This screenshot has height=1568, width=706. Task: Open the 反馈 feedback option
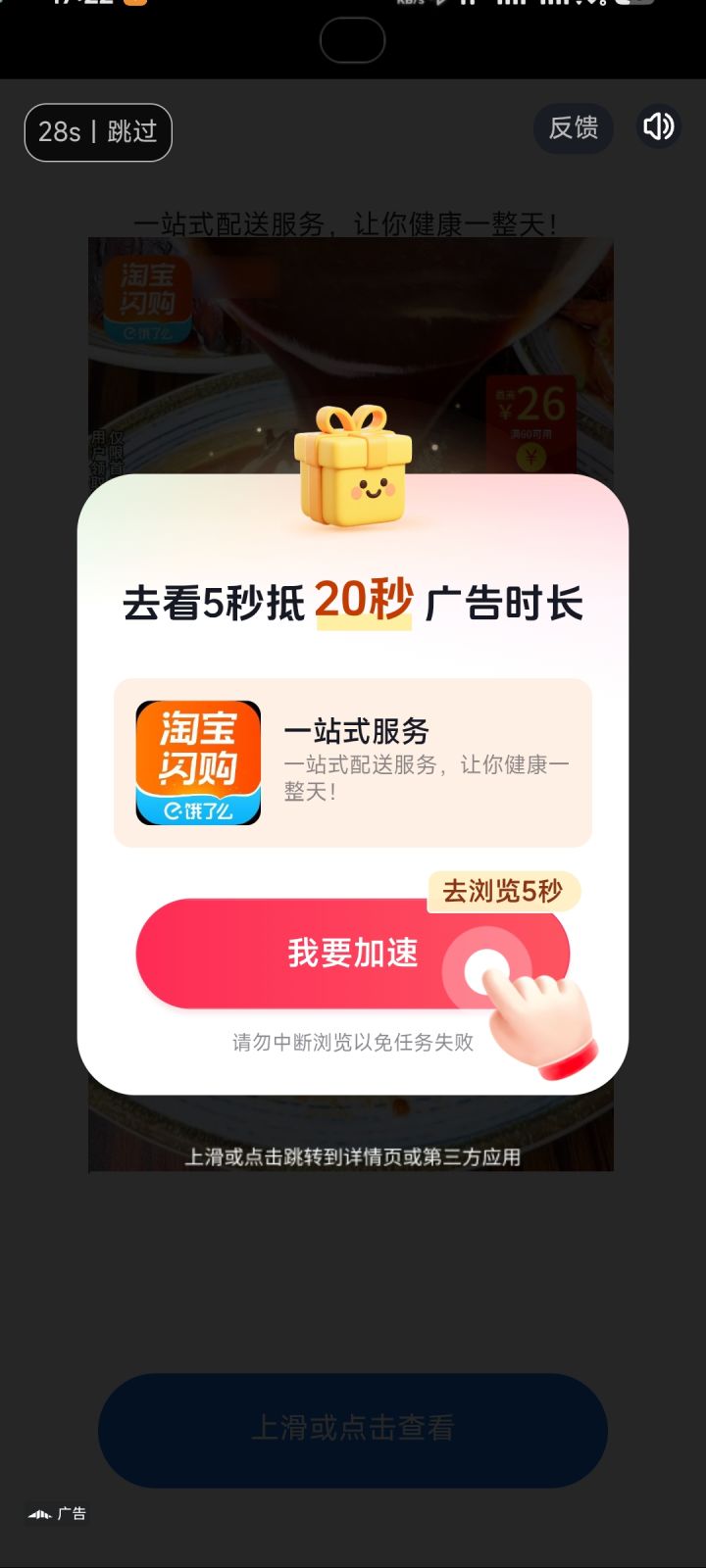click(x=574, y=128)
